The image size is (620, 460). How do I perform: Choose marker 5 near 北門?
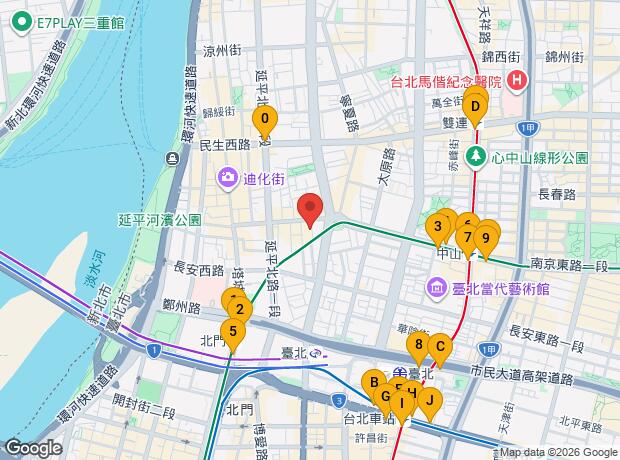[233, 332]
